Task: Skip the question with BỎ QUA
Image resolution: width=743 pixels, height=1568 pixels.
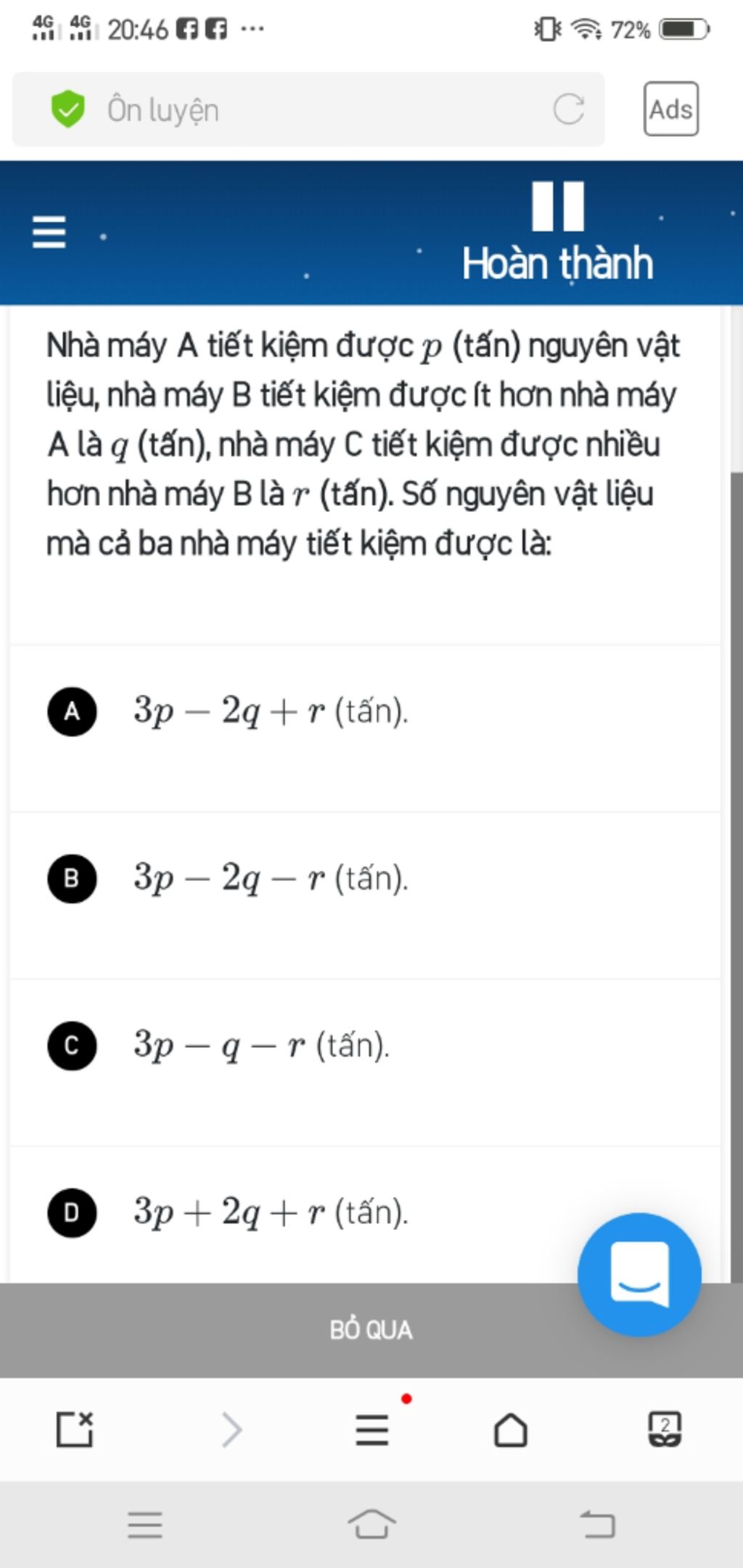Action: tap(371, 1330)
